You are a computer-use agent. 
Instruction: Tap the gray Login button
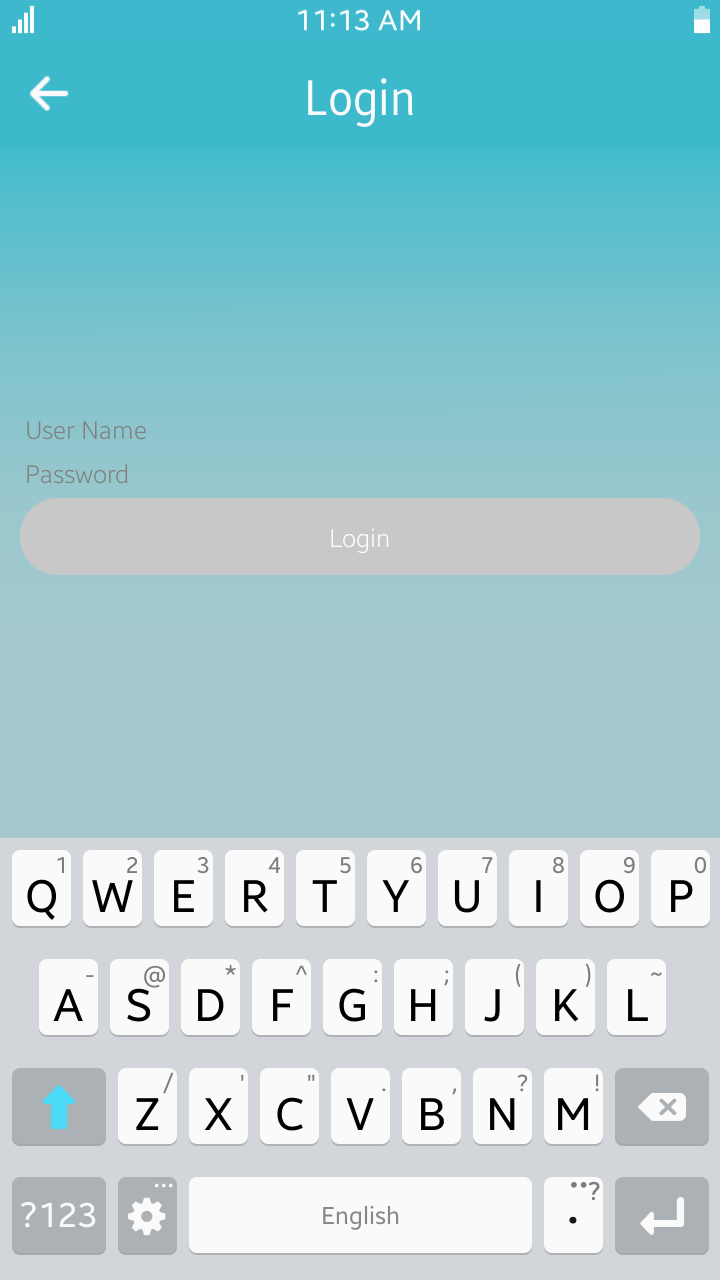(x=360, y=538)
